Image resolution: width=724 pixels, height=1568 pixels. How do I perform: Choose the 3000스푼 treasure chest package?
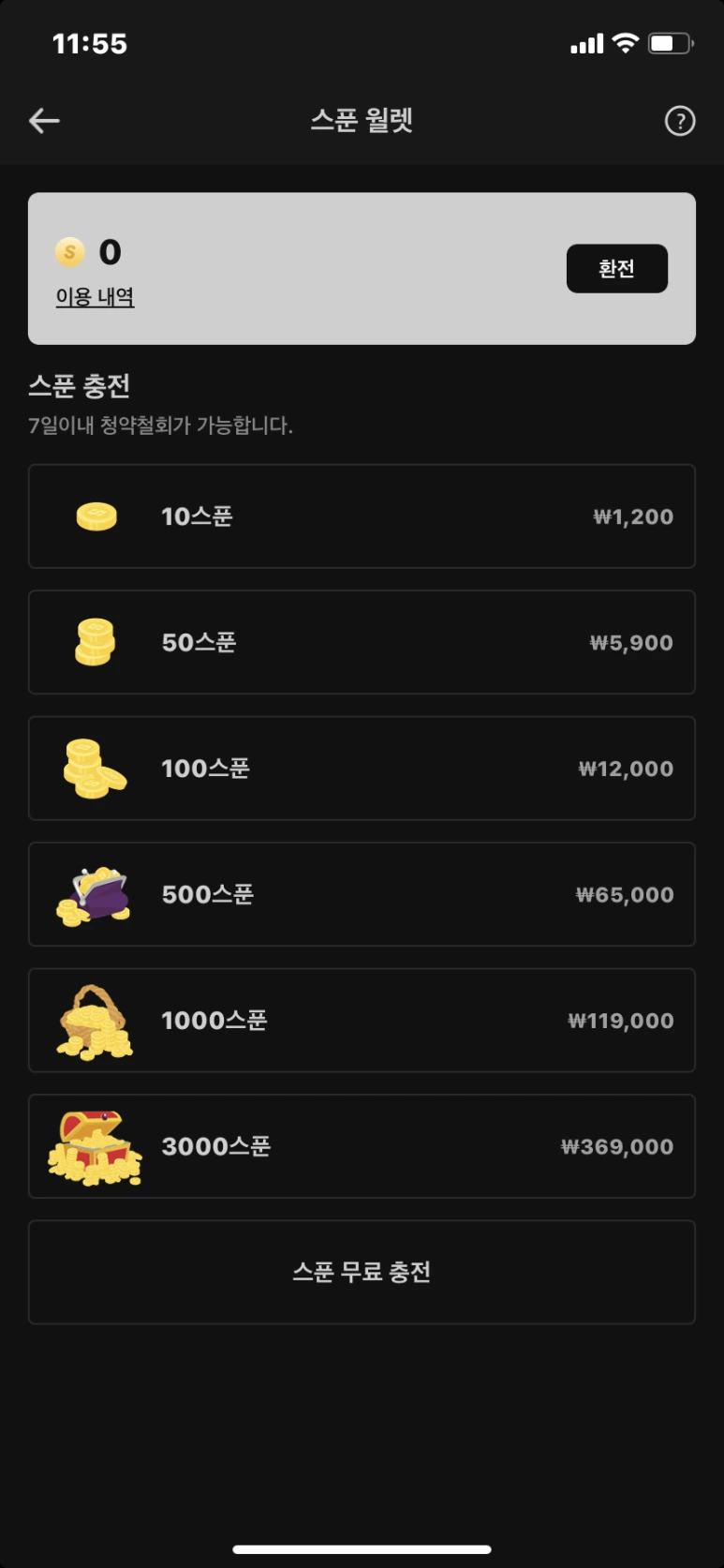click(x=362, y=1146)
